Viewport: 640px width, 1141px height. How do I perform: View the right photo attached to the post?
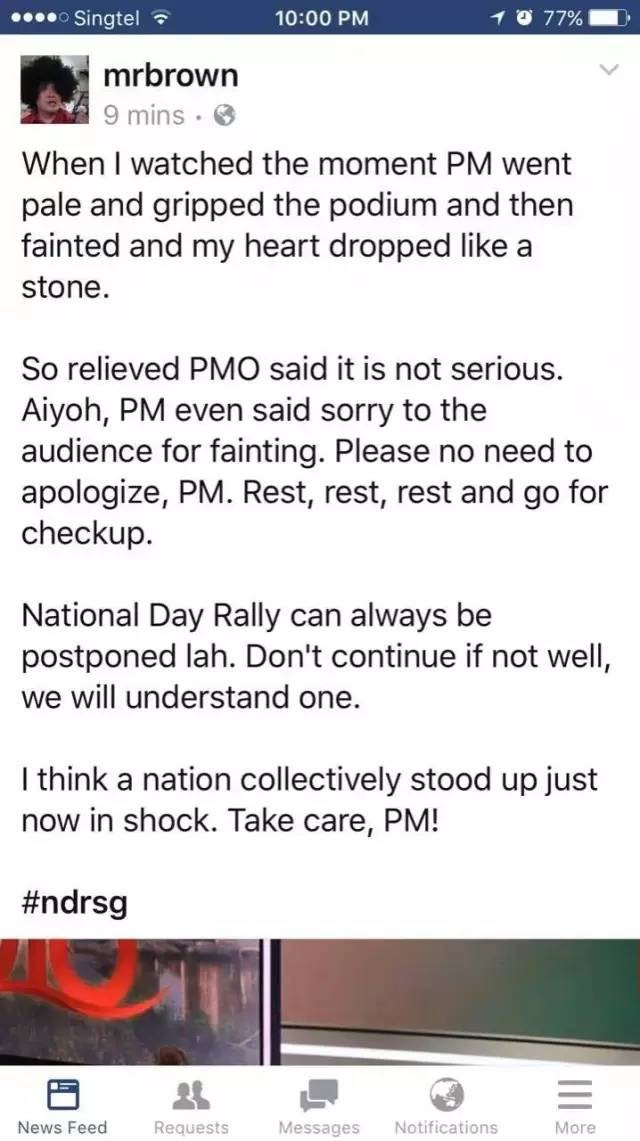tap(458, 1000)
